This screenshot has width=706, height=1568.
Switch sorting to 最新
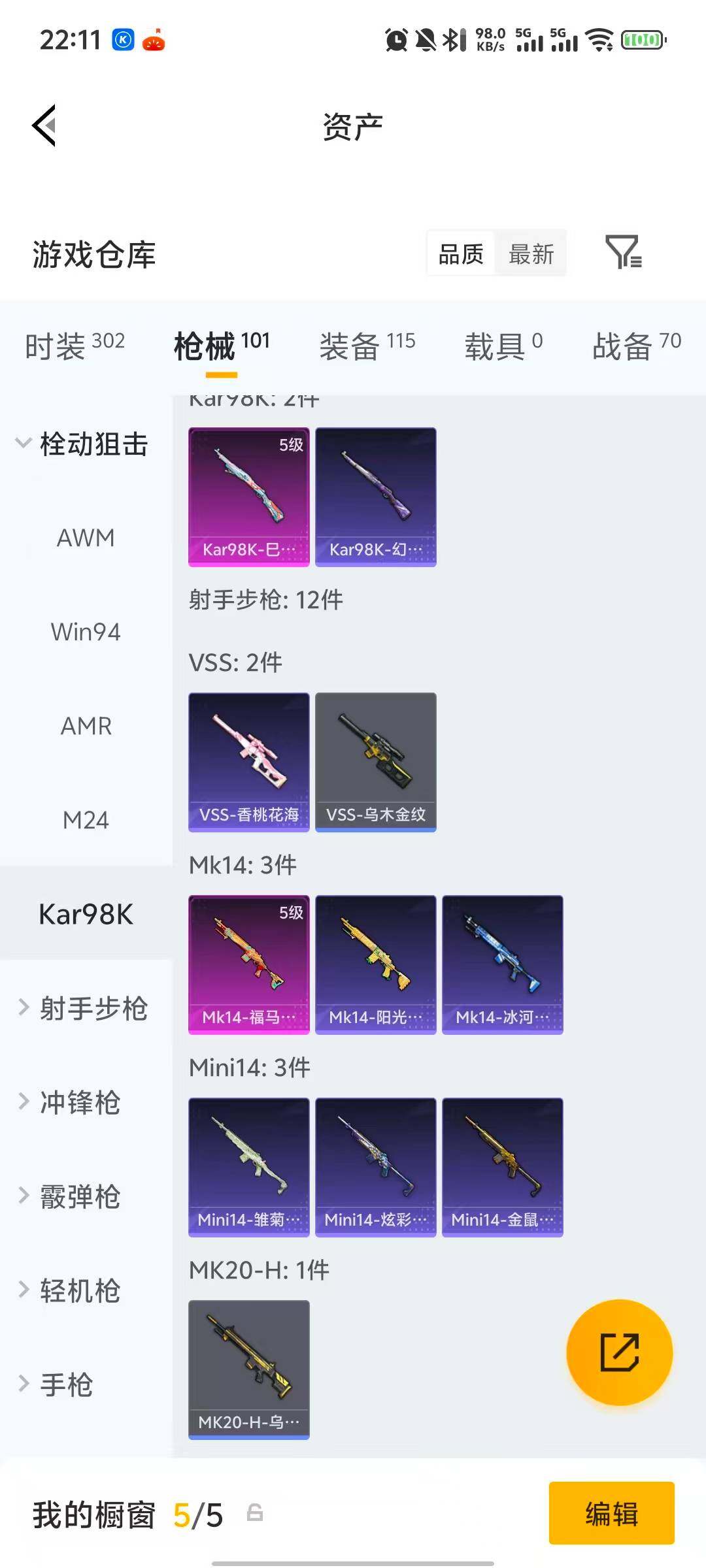(x=531, y=253)
